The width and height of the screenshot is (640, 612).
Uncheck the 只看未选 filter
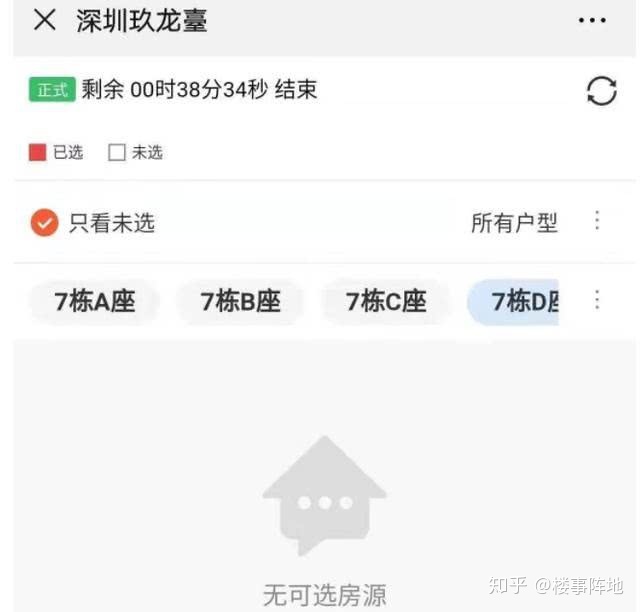(44, 222)
